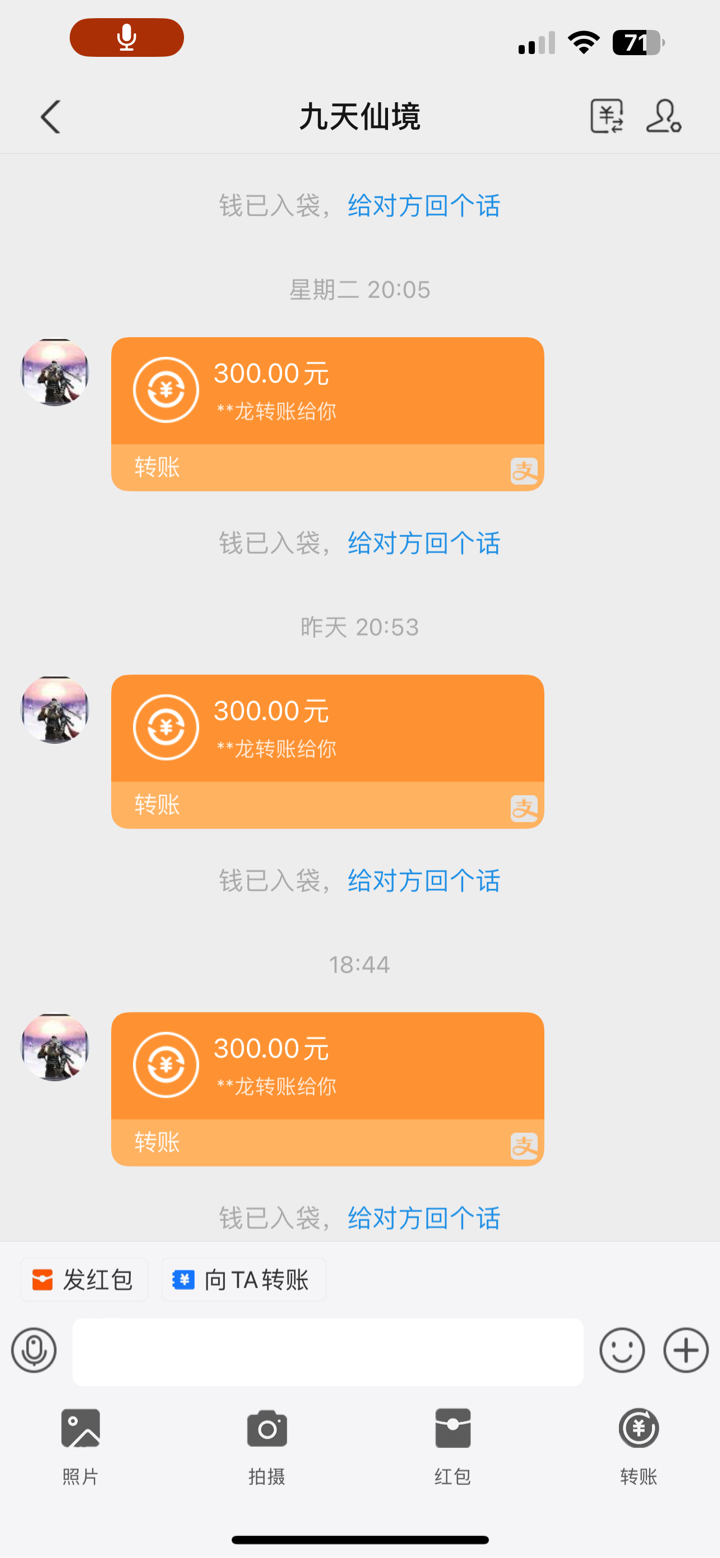The width and height of the screenshot is (720, 1558).
Task: Tap the plus icon beside emoji
Action: 686,1351
